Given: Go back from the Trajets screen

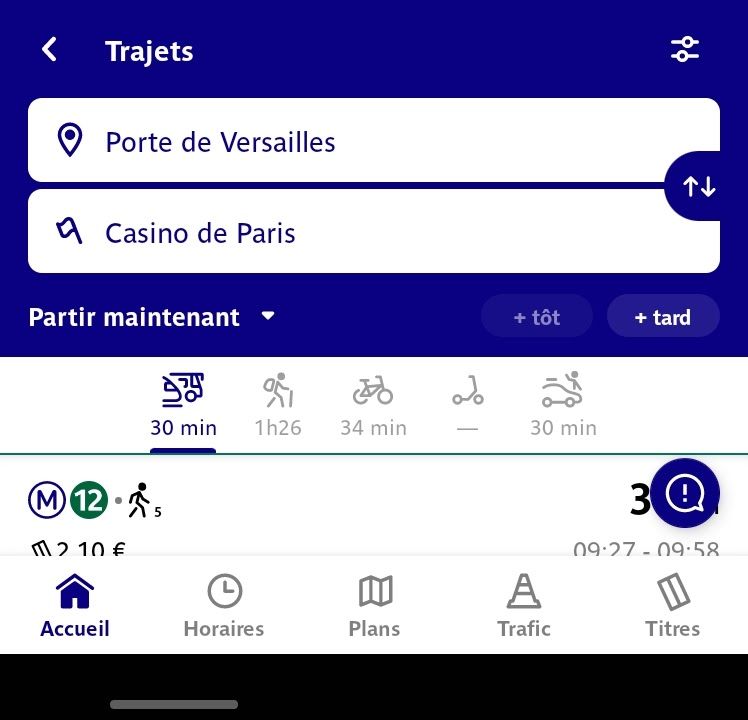Looking at the screenshot, I should pos(49,50).
